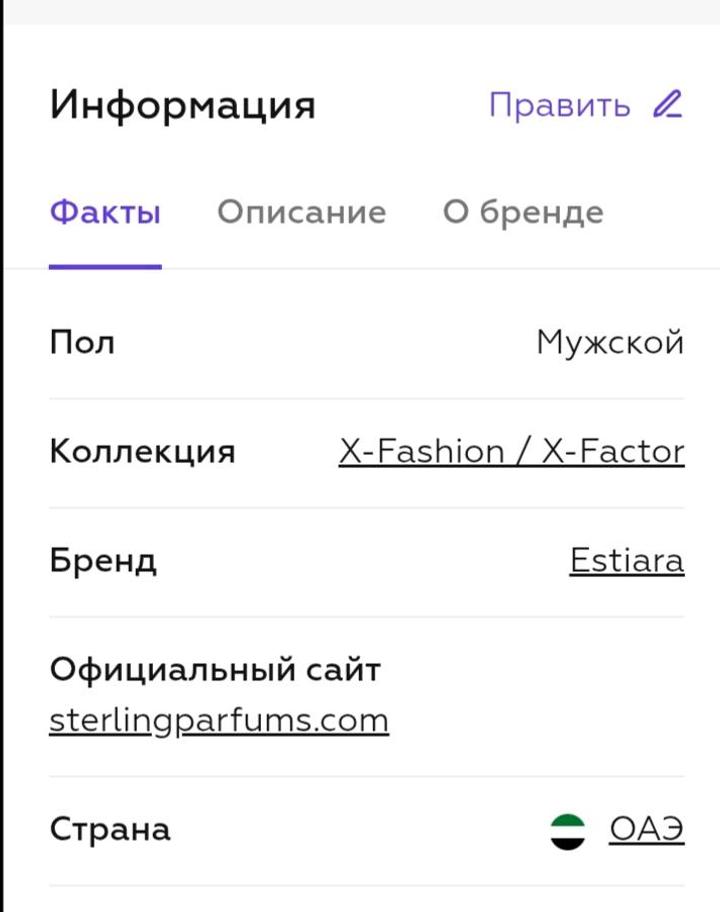Screen dimensions: 720x912
Task: Open the X-Fashion / X-Factor collection link
Action: tap(511, 452)
